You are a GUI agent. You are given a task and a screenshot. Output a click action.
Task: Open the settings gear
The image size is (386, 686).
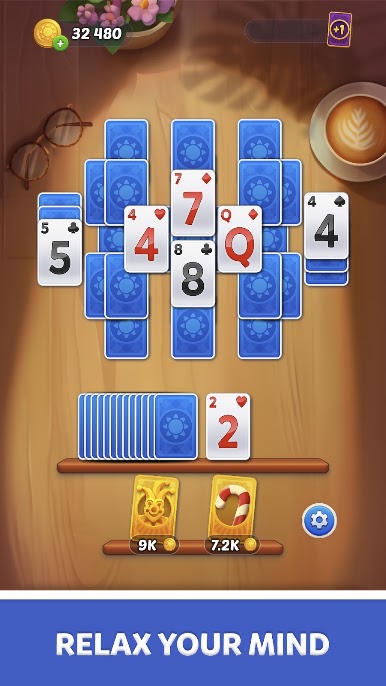pos(319,520)
